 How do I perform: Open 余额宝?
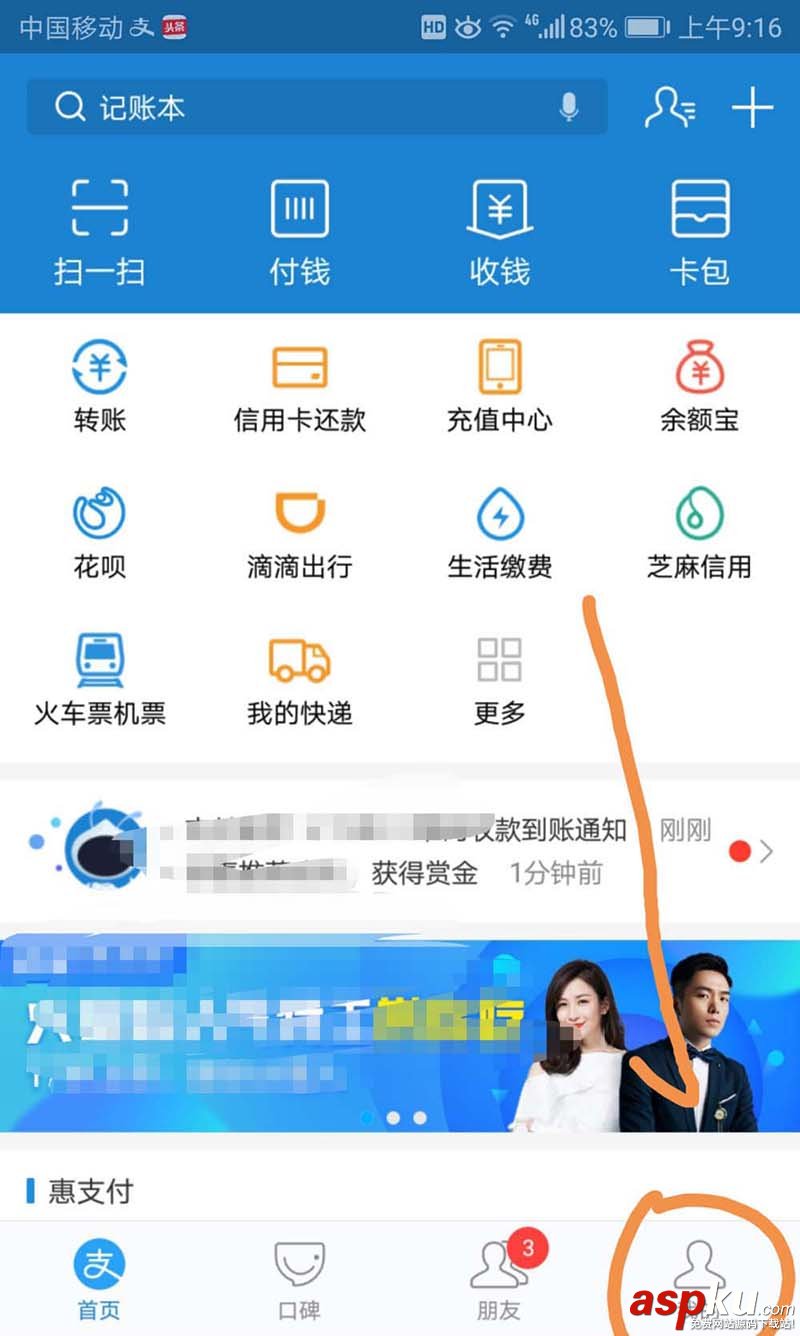(699, 385)
